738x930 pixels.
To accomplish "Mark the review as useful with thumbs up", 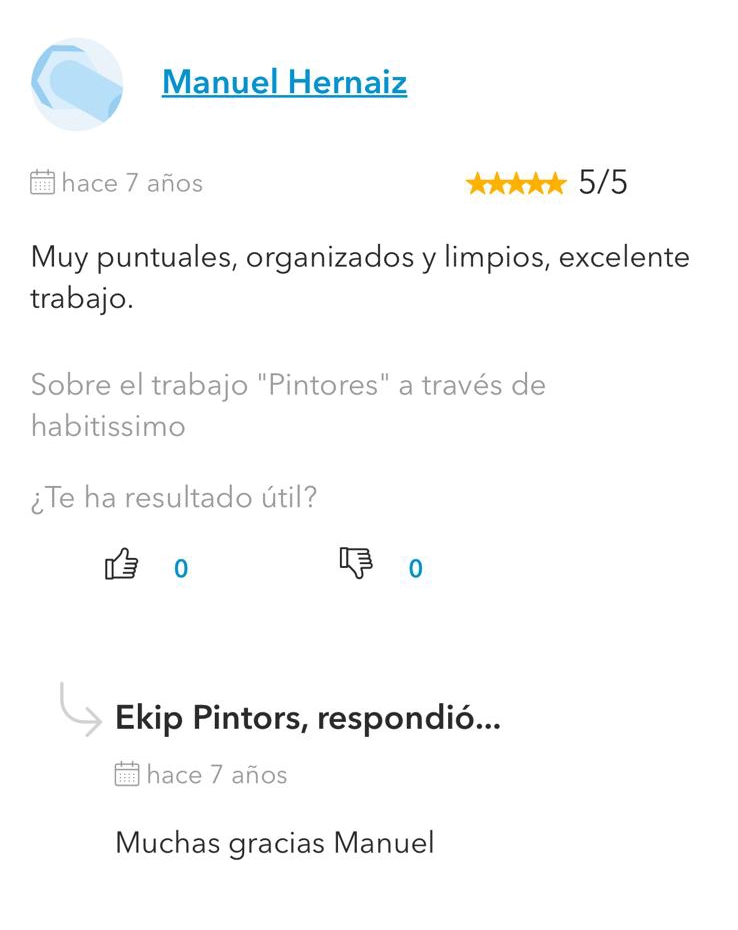I will click(x=121, y=565).
